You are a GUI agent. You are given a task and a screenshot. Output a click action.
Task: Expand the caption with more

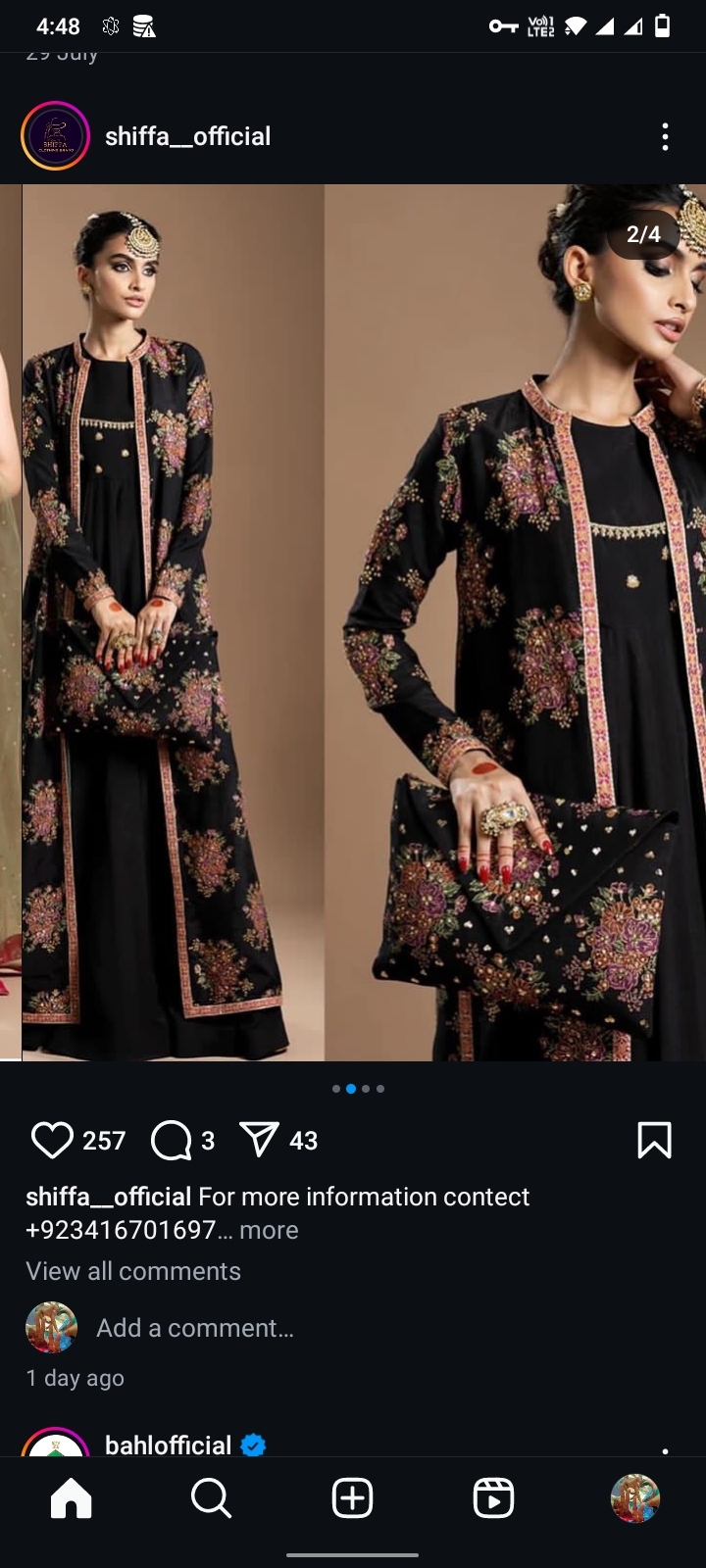click(269, 1230)
